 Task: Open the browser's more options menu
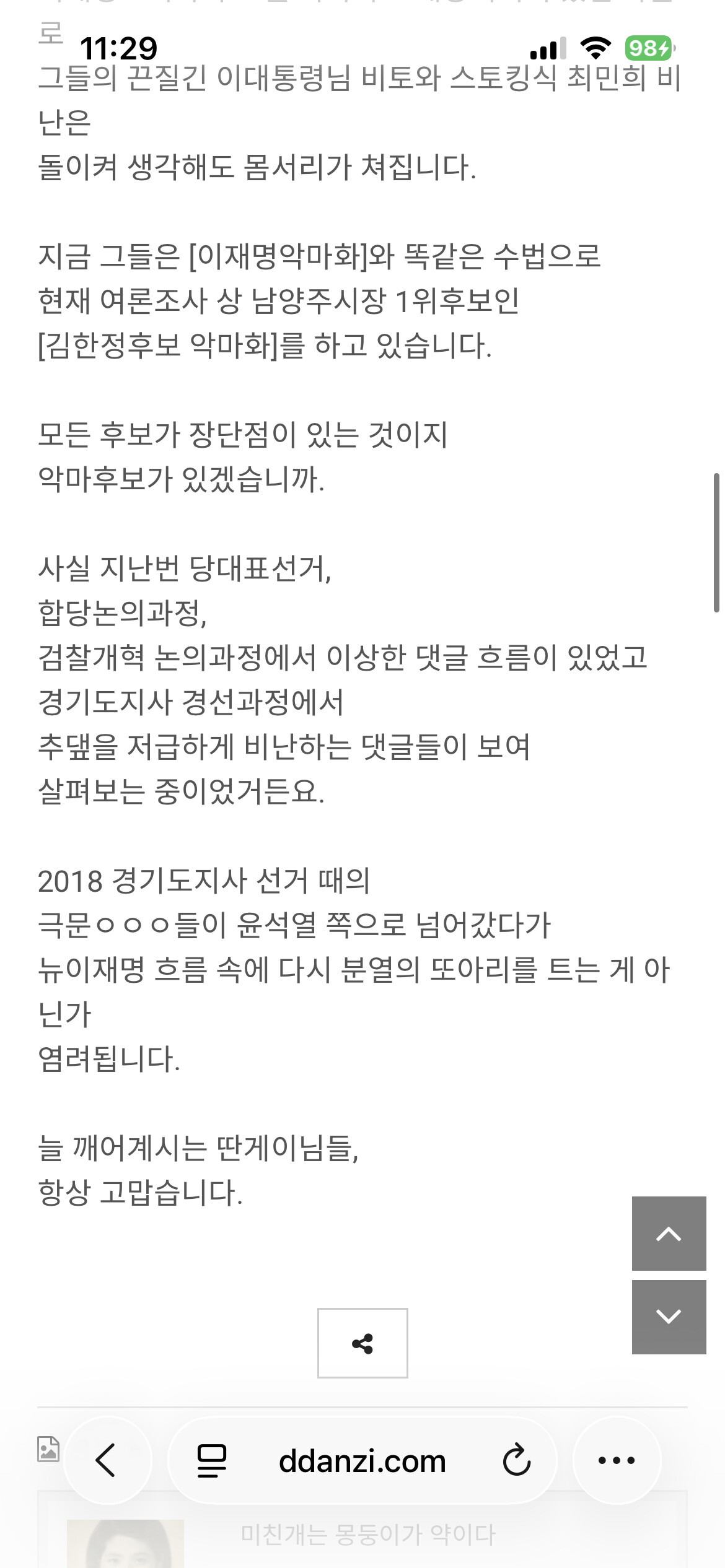(617, 1460)
